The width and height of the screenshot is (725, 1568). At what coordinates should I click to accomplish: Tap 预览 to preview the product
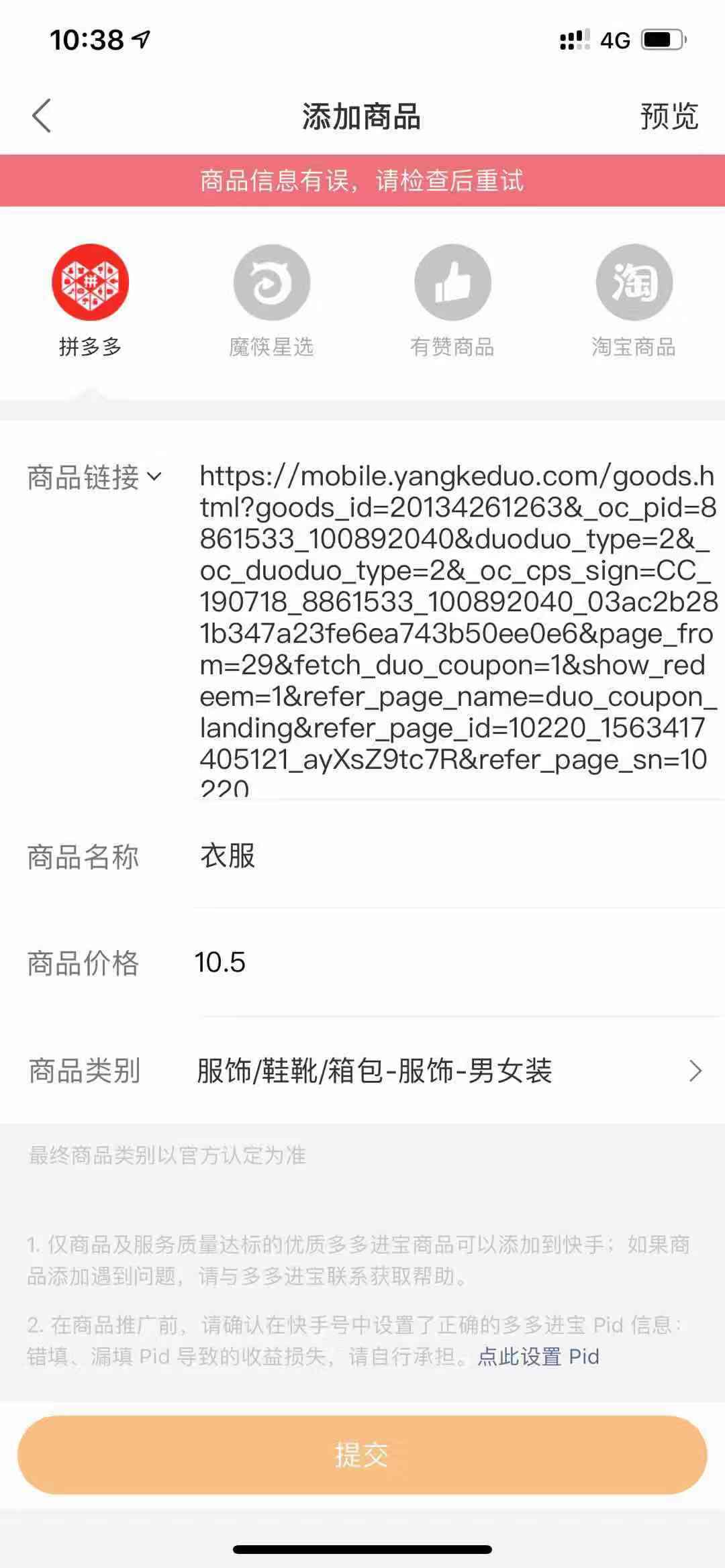669,116
